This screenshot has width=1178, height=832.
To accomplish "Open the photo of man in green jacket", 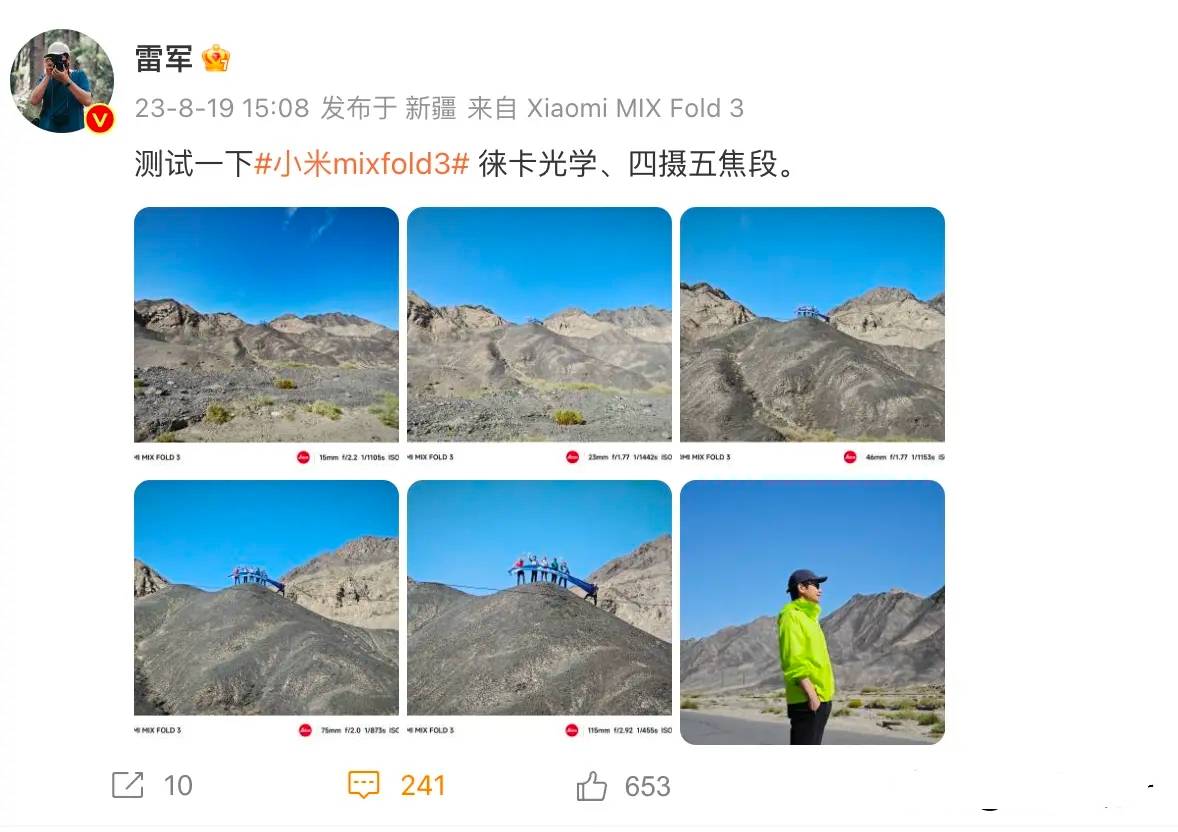I will pos(812,612).
